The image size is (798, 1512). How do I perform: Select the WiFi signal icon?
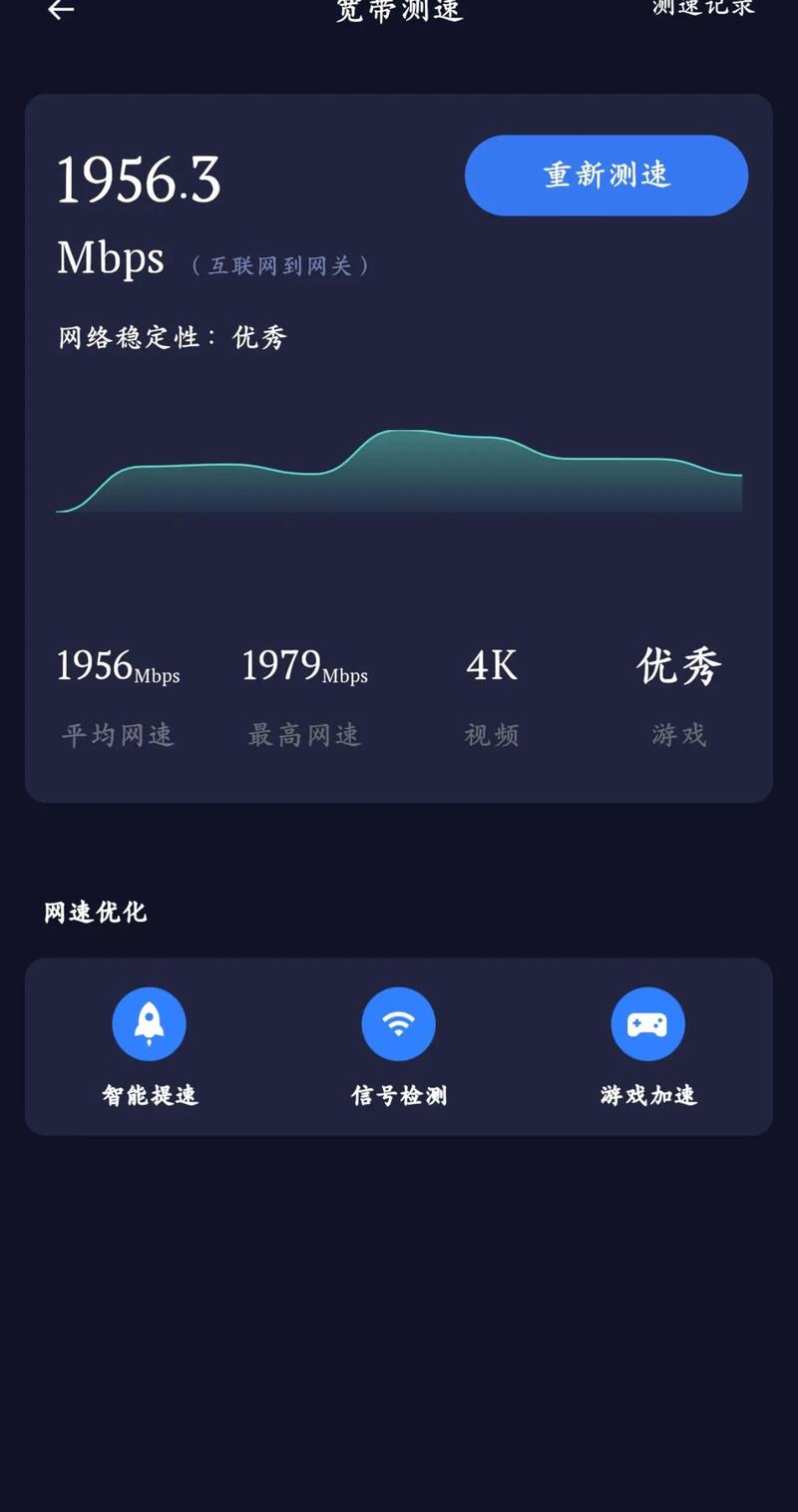point(399,1023)
